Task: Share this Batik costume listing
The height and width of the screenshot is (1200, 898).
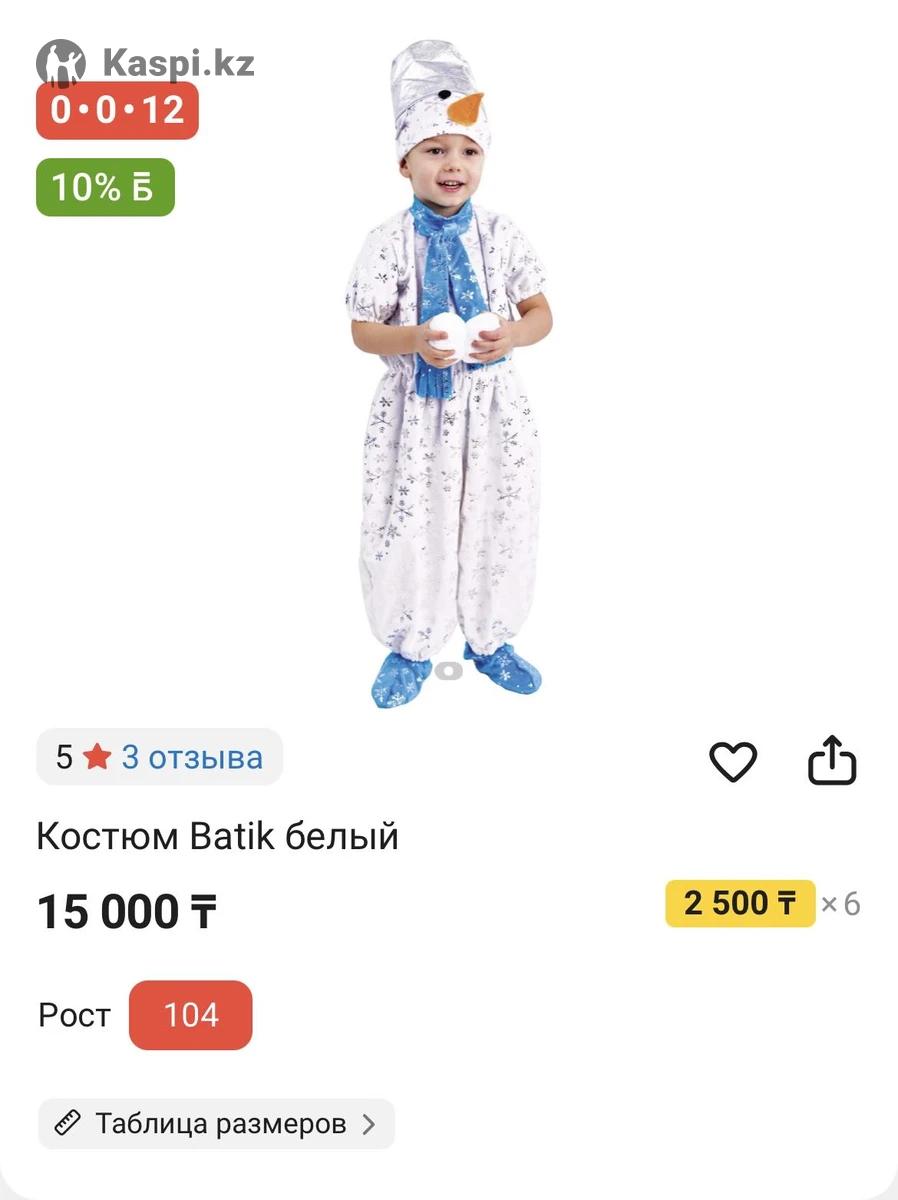Action: point(832,762)
